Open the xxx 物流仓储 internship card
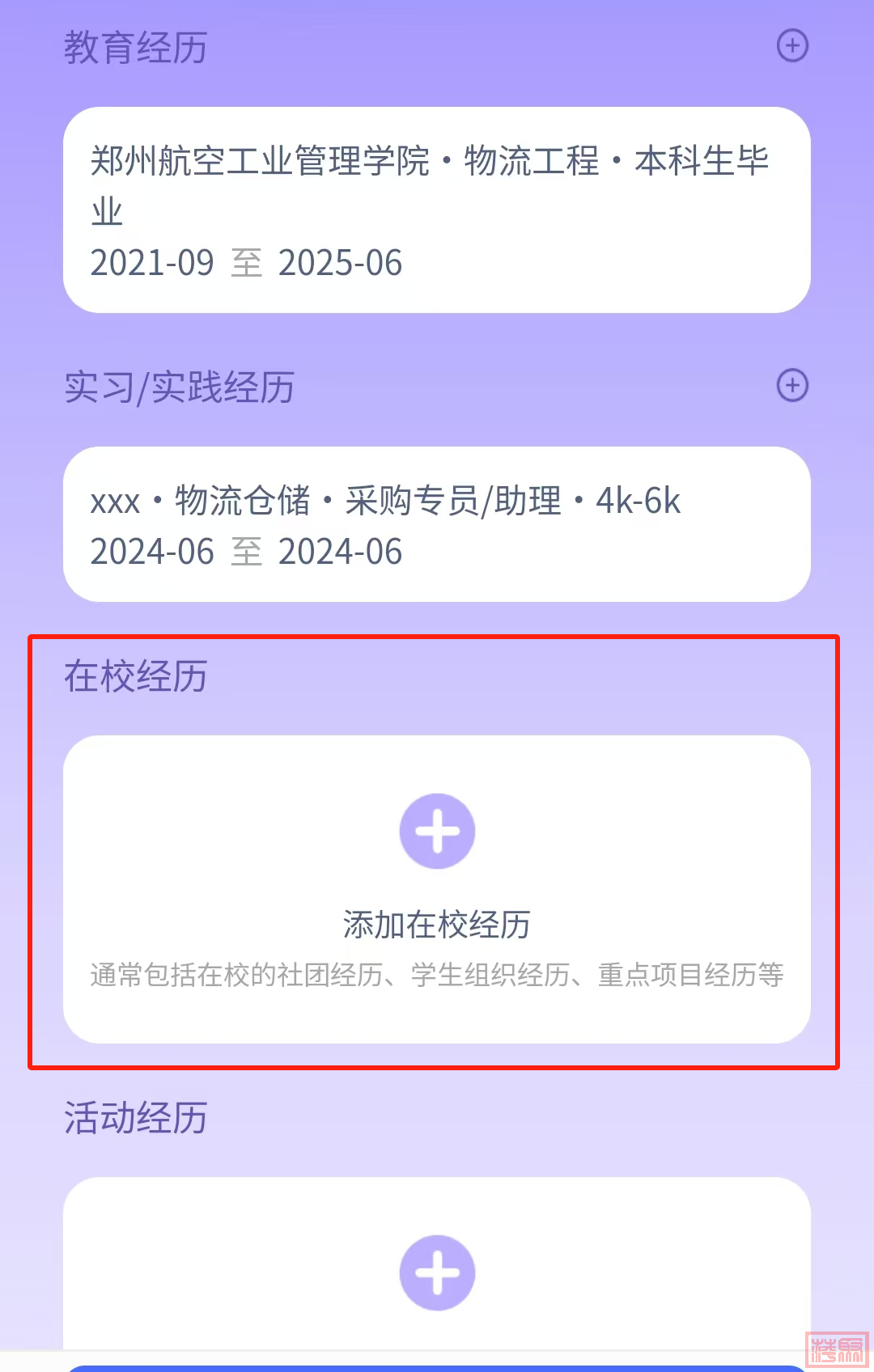Image resolution: width=874 pixels, height=1372 pixels. click(x=437, y=524)
